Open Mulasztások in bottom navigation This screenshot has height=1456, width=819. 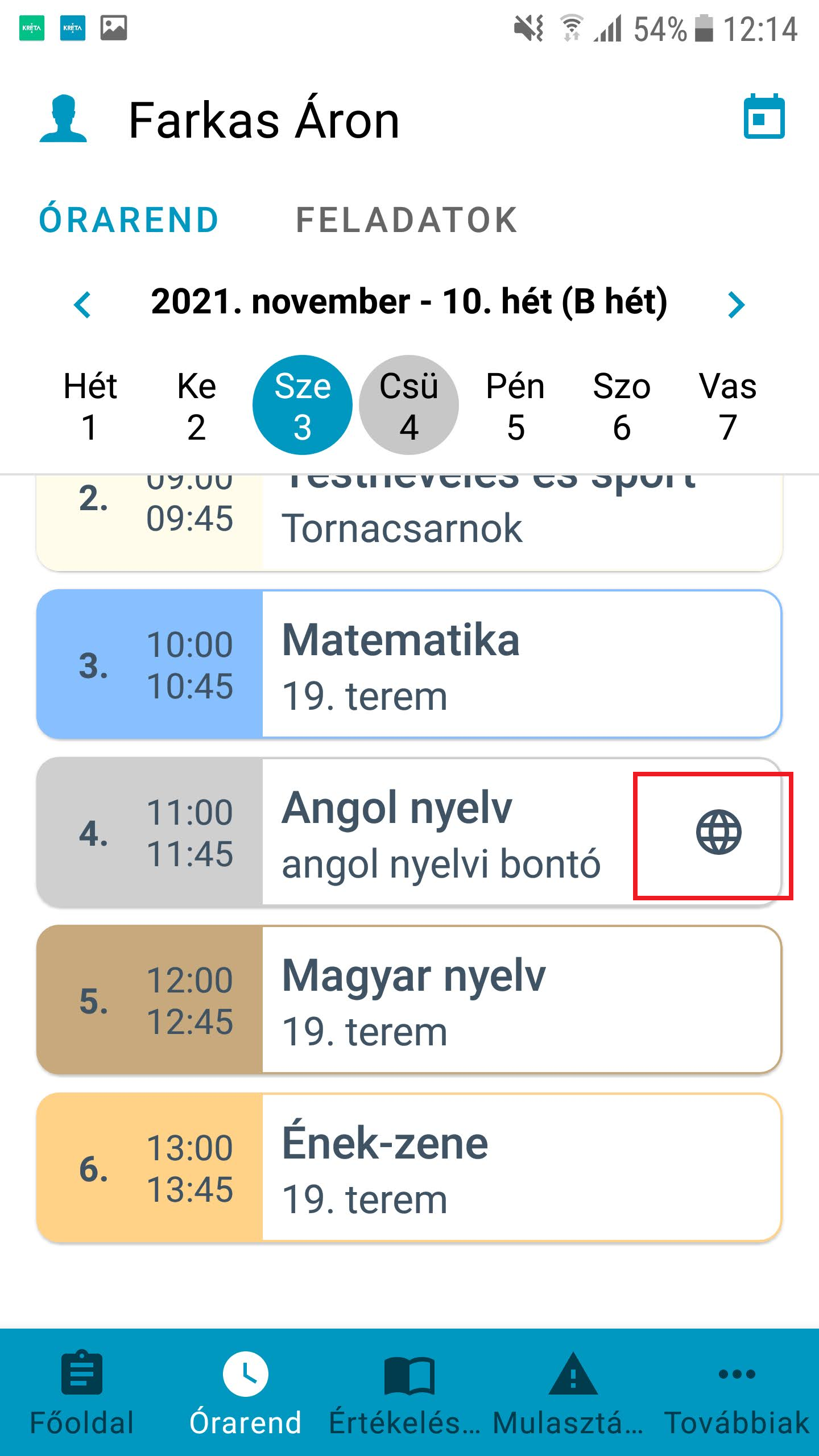pos(573,1392)
